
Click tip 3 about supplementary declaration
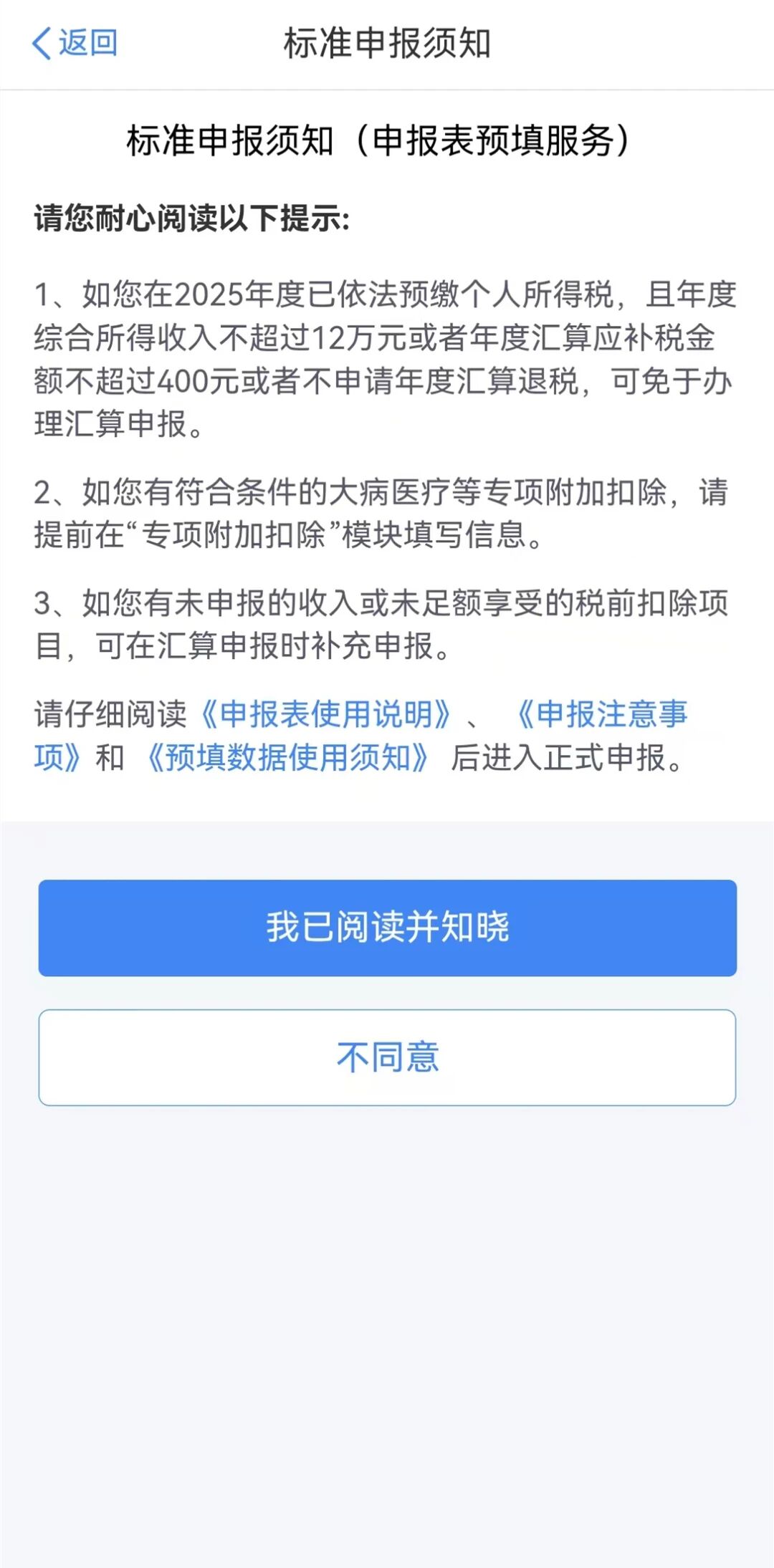pyautogui.click(x=386, y=622)
